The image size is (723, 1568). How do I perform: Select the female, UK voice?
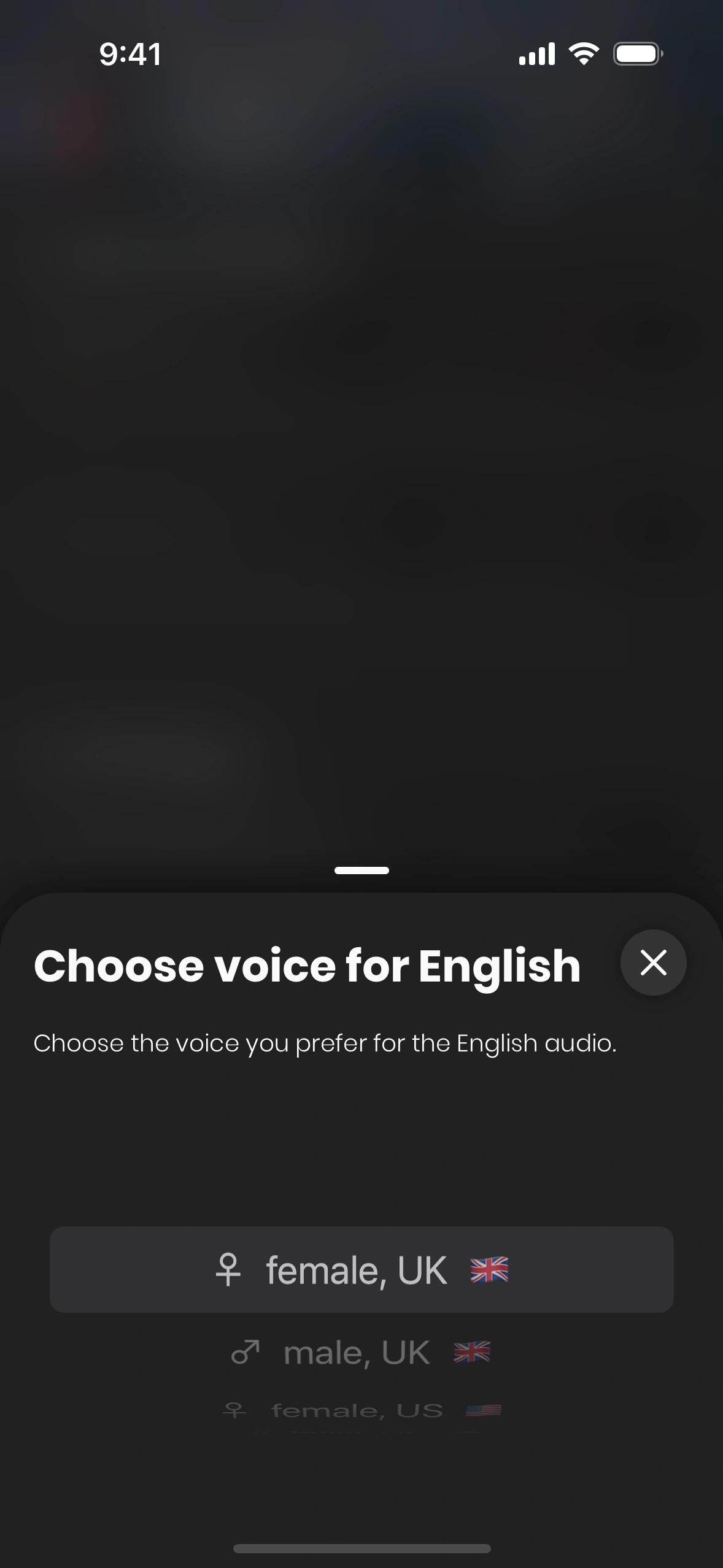(361, 1269)
